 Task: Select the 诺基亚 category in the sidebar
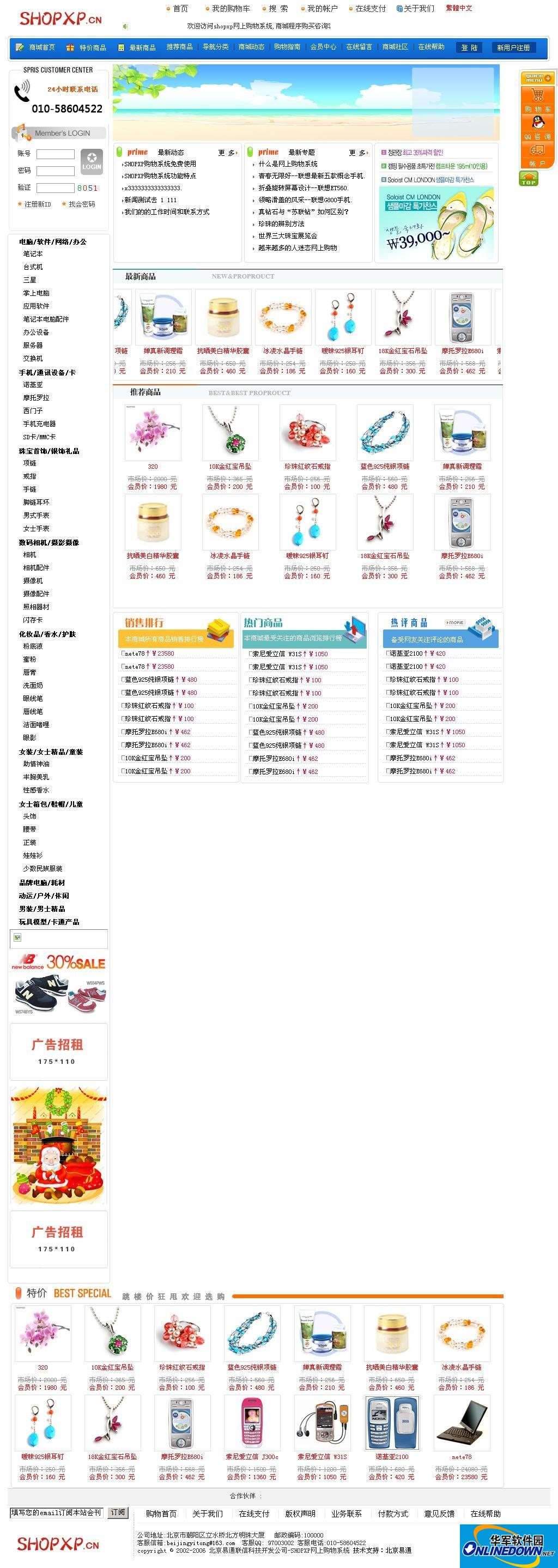[x=33, y=385]
